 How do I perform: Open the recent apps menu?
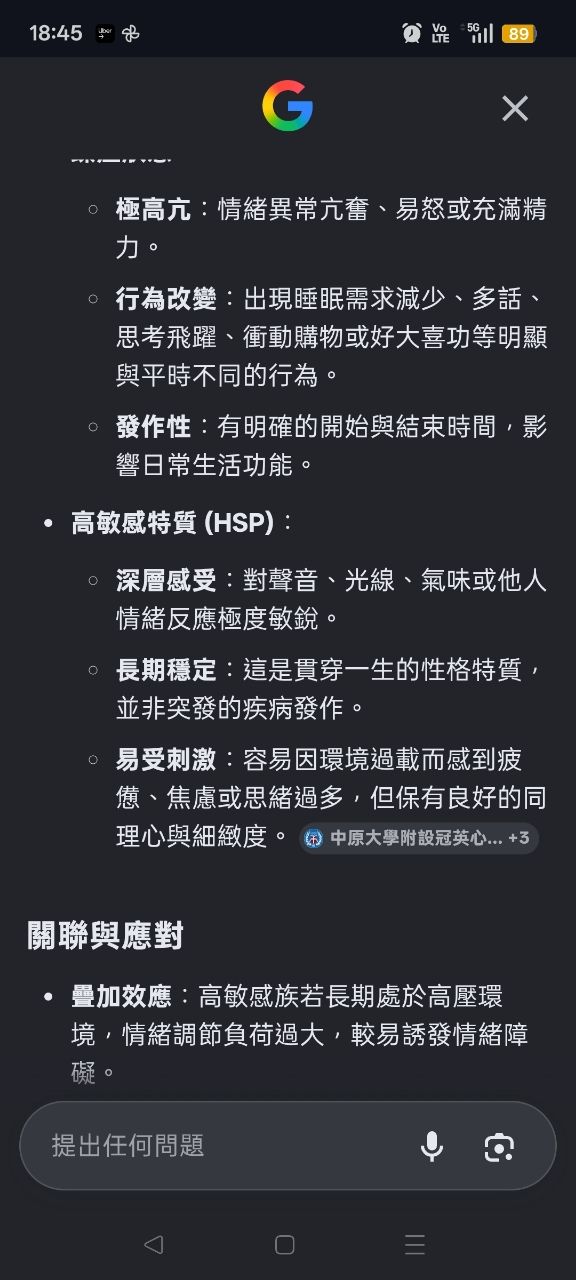pos(415,1244)
